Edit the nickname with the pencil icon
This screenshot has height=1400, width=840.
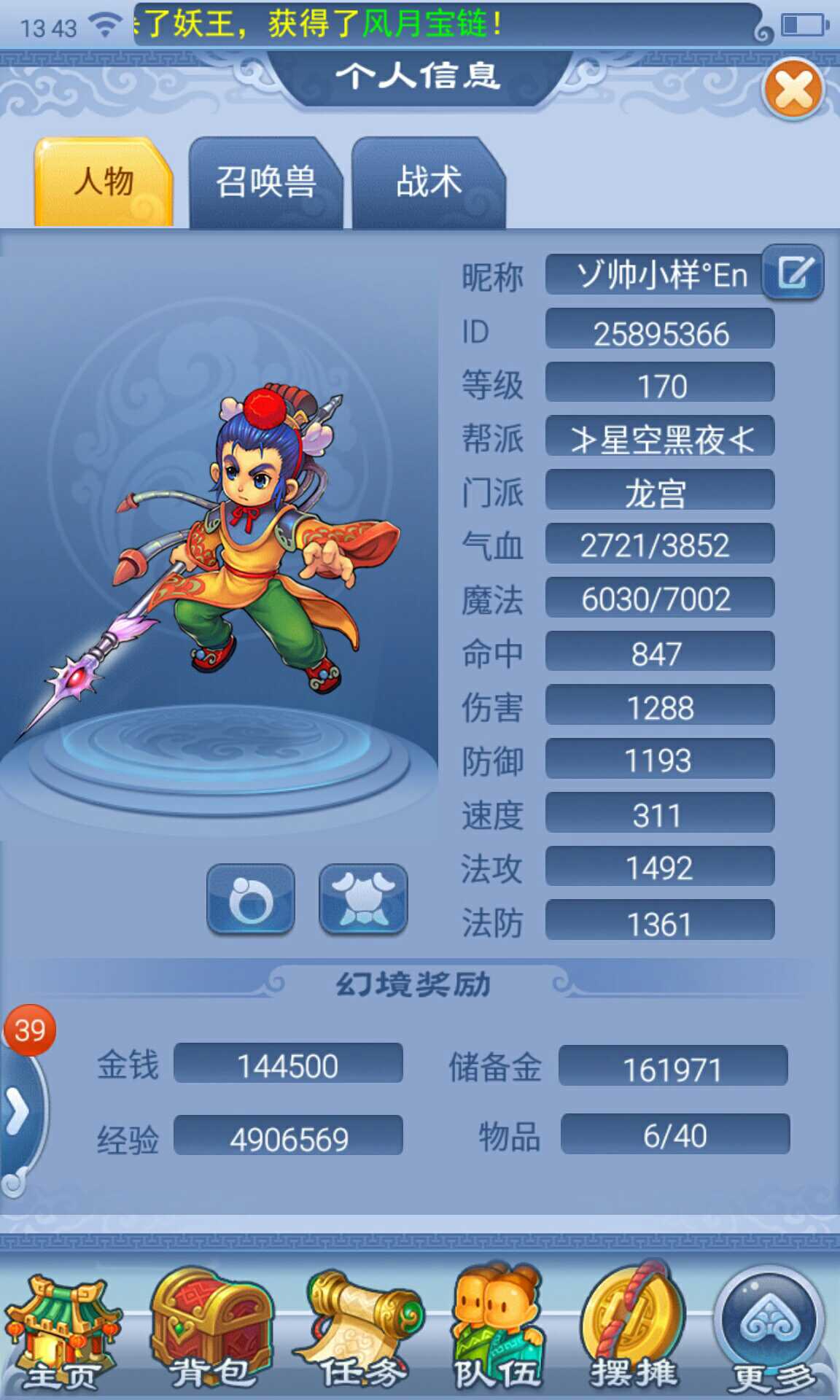793,273
